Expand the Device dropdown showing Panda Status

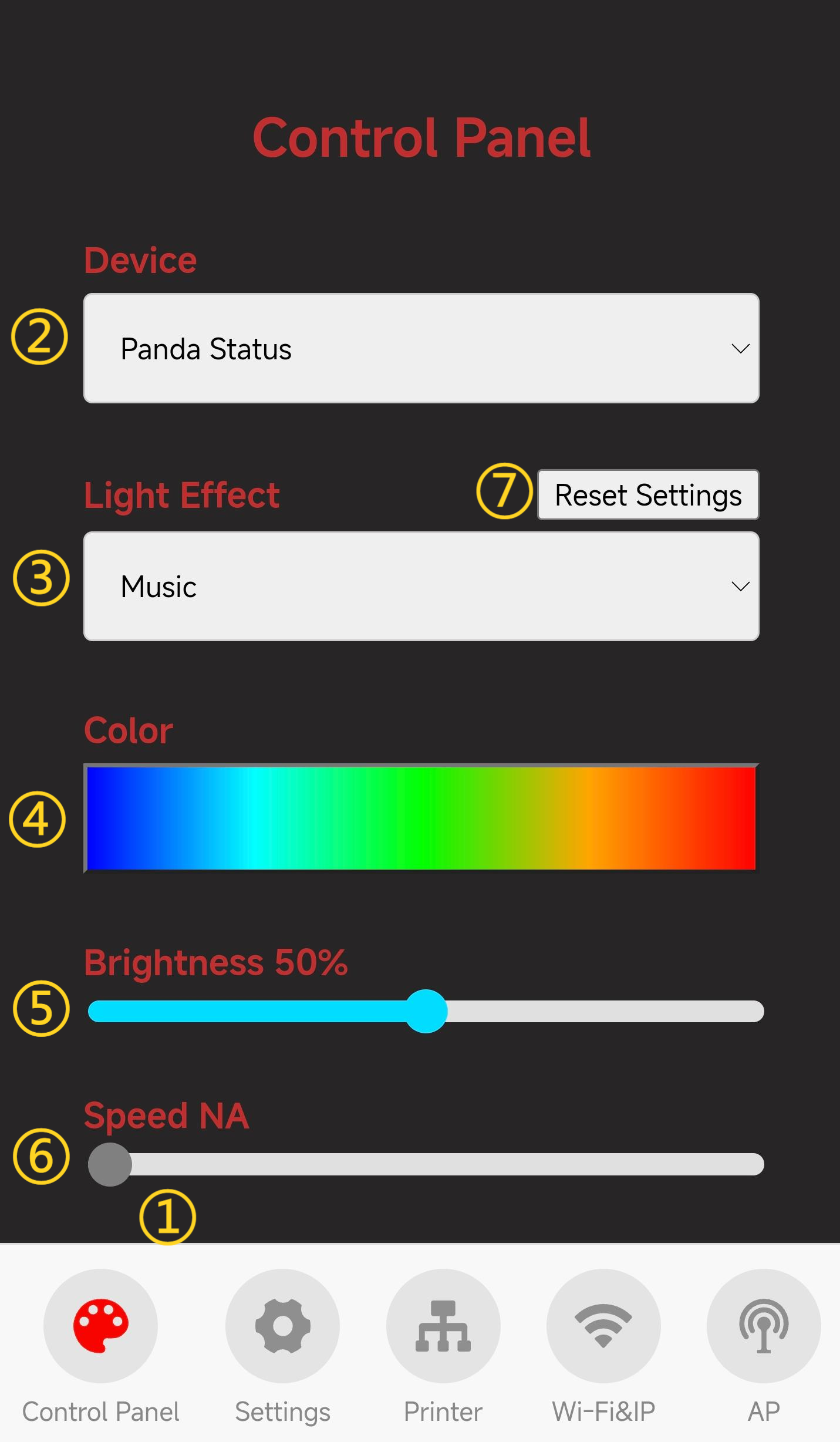[421, 348]
